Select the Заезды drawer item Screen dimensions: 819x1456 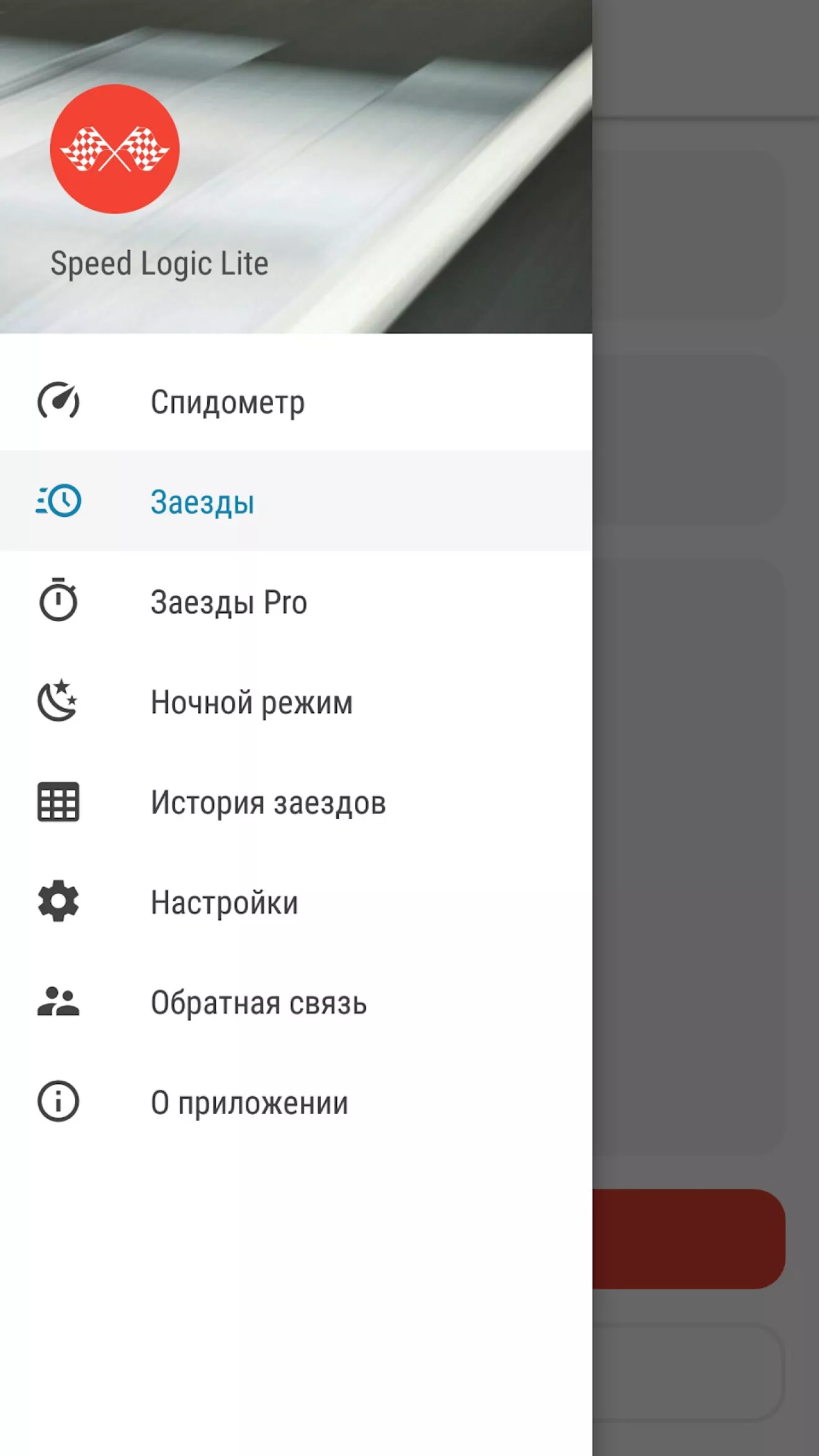(296, 501)
